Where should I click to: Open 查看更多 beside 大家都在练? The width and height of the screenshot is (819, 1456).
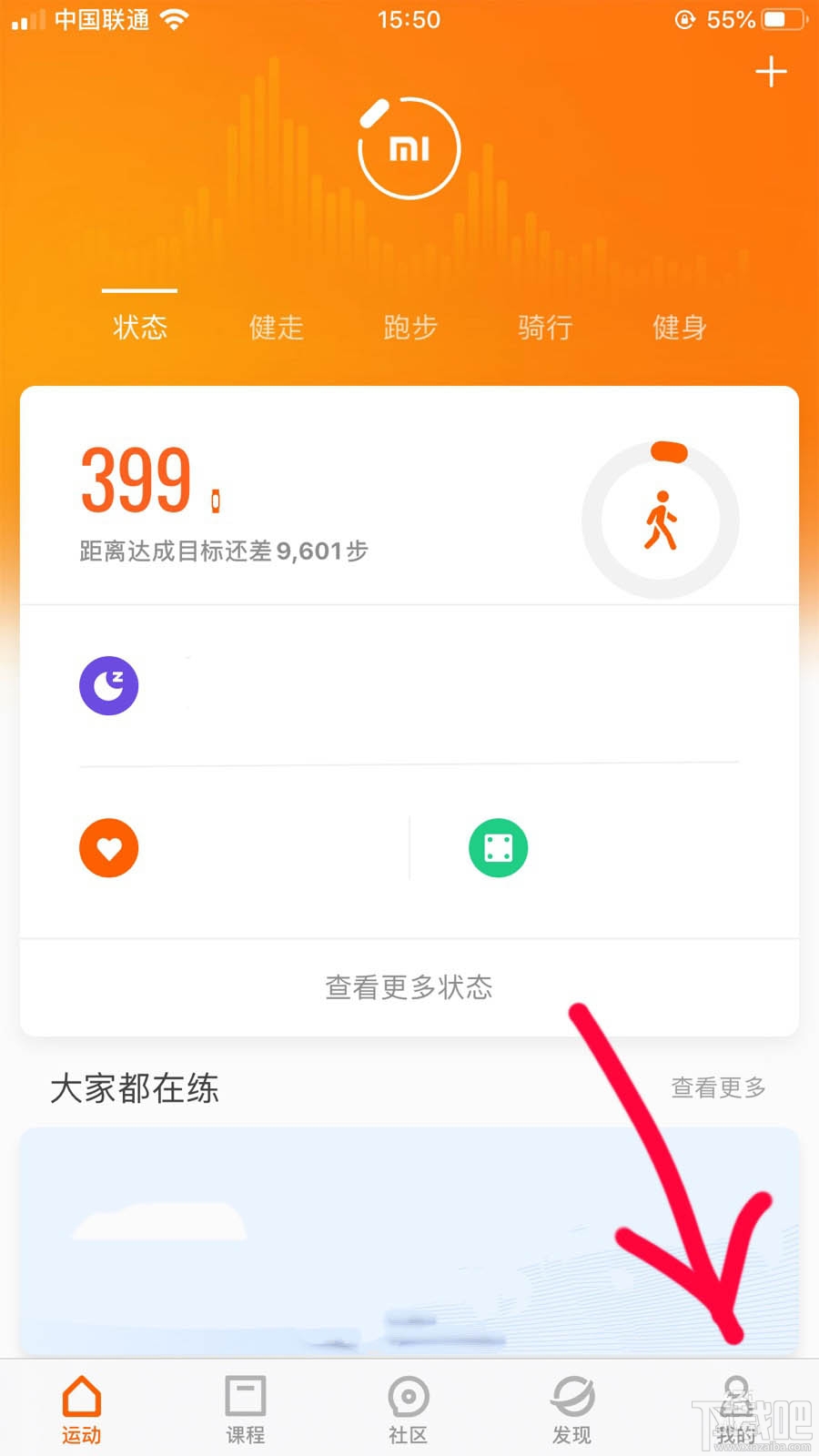(717, 1088)
